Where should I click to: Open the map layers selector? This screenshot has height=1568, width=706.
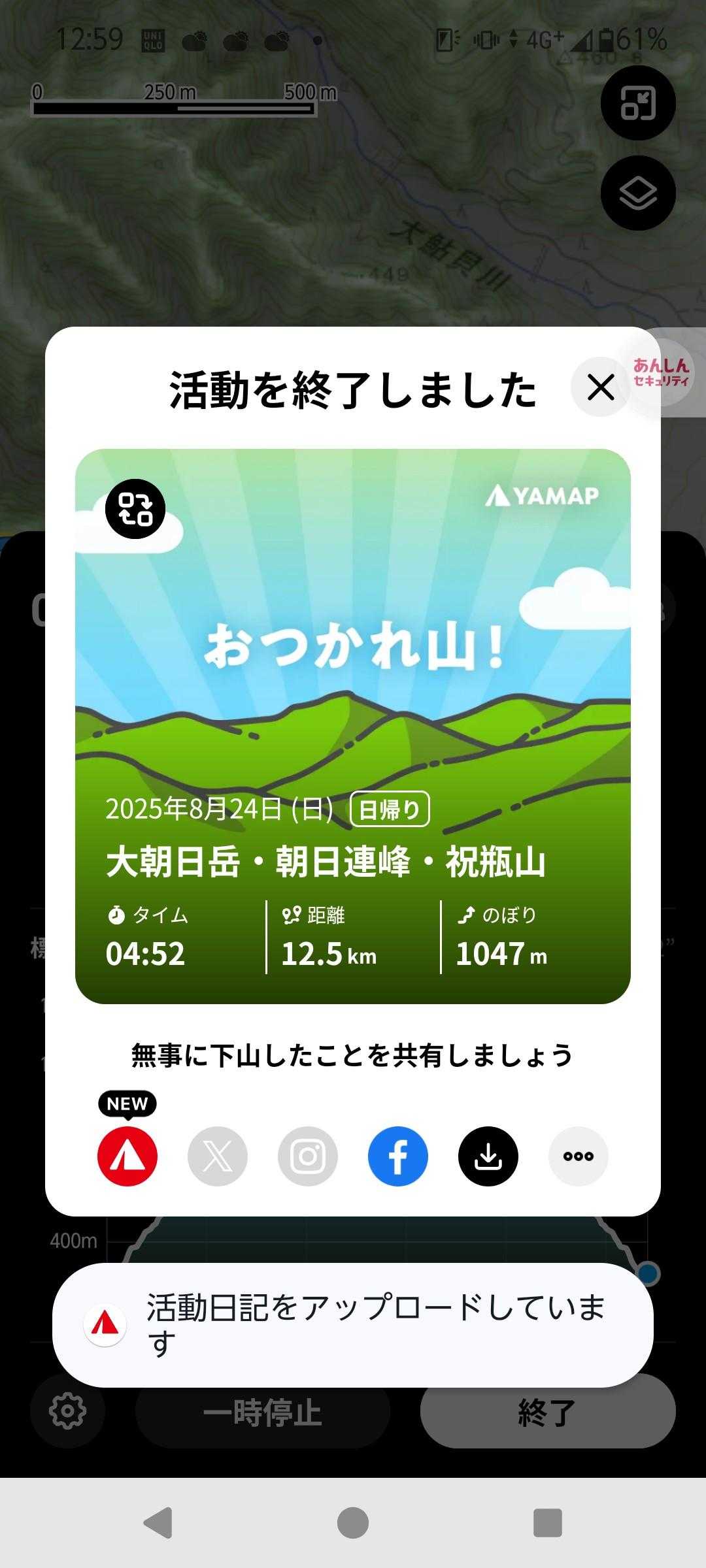click(x=638, y=193)
